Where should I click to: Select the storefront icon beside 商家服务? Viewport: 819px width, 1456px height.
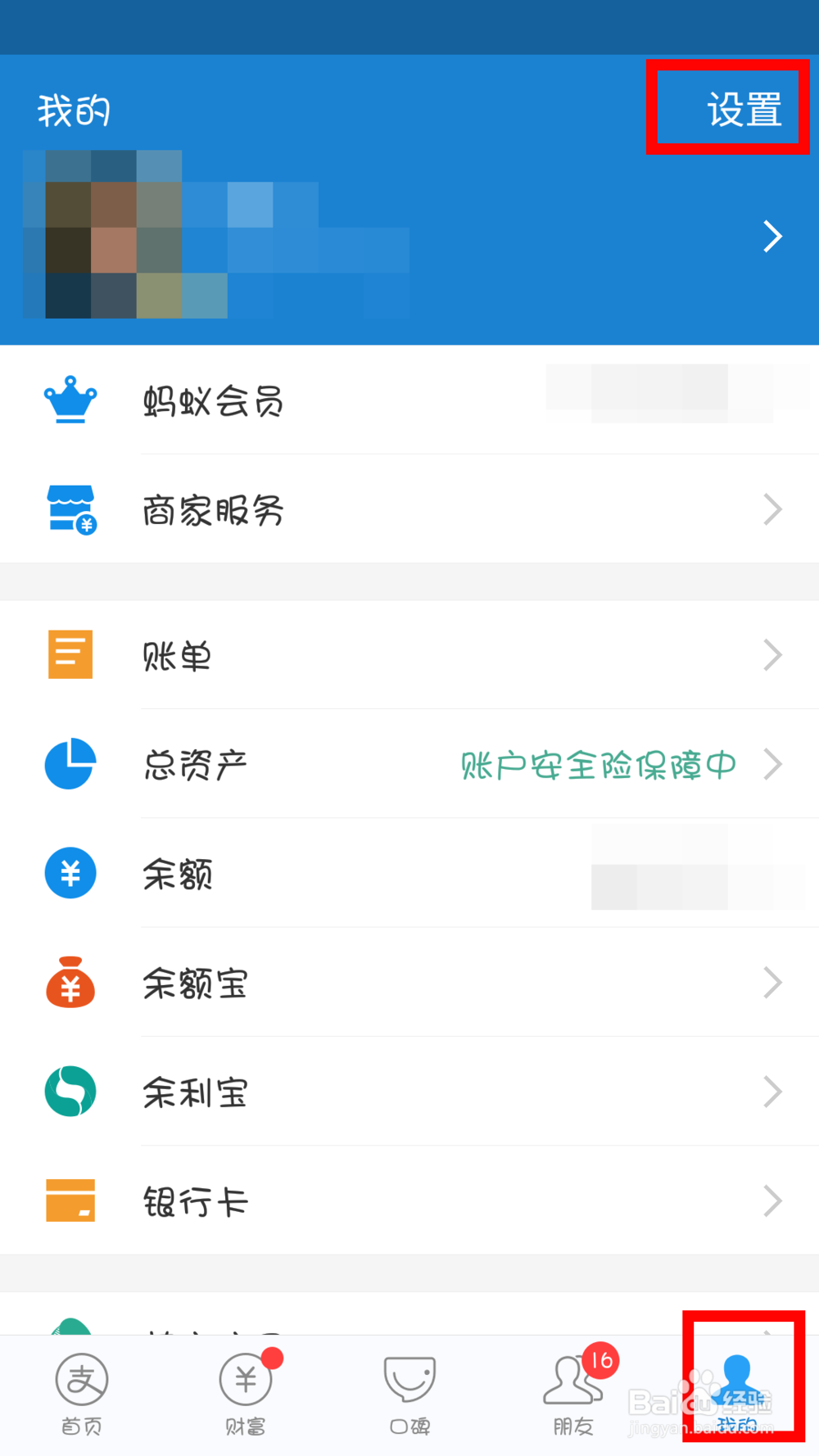(70, 509)
